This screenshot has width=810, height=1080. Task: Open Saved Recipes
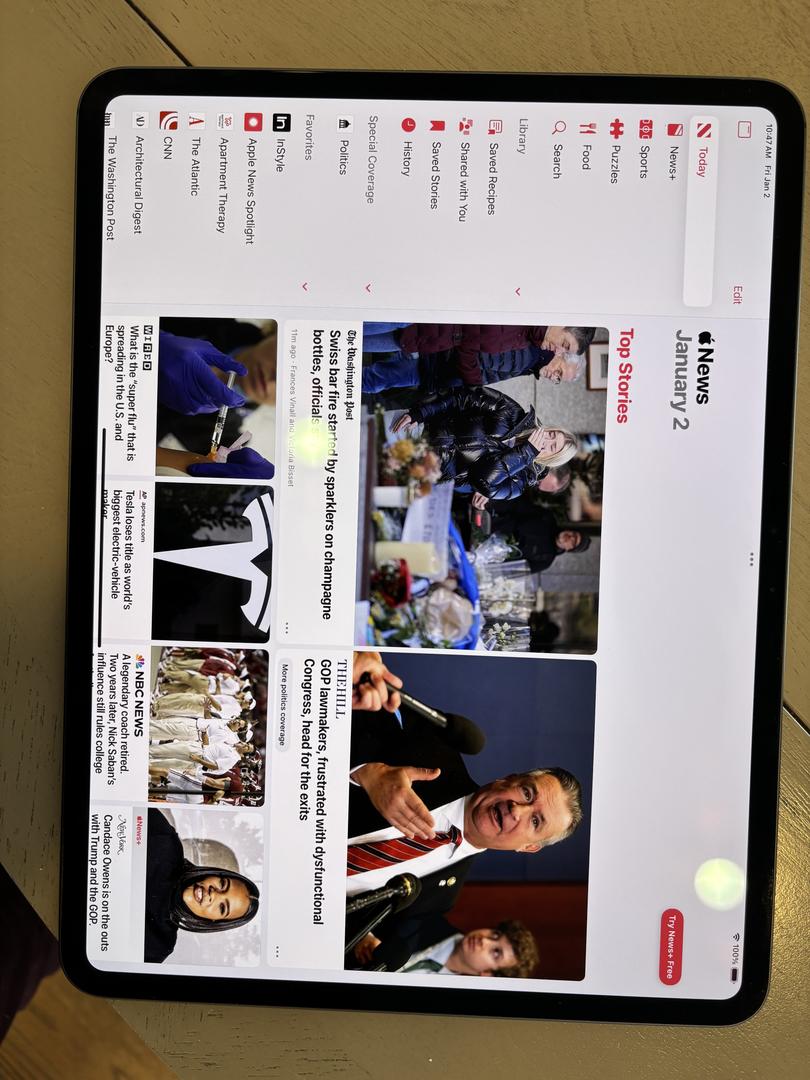tap(493, 175)
